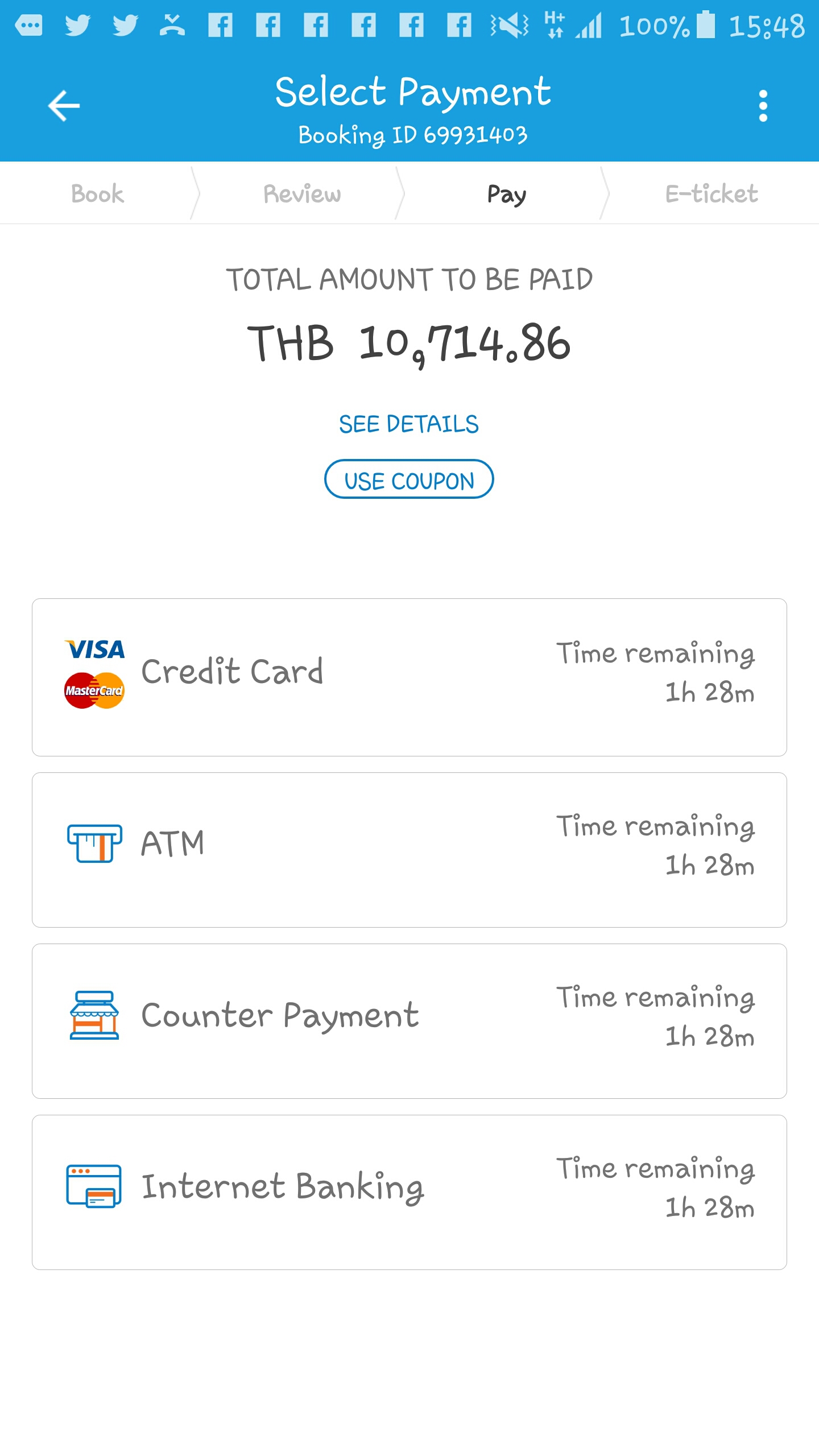Open the overflow menu
This screenshot has width=819, height=1456.
[x=763, y=106]
